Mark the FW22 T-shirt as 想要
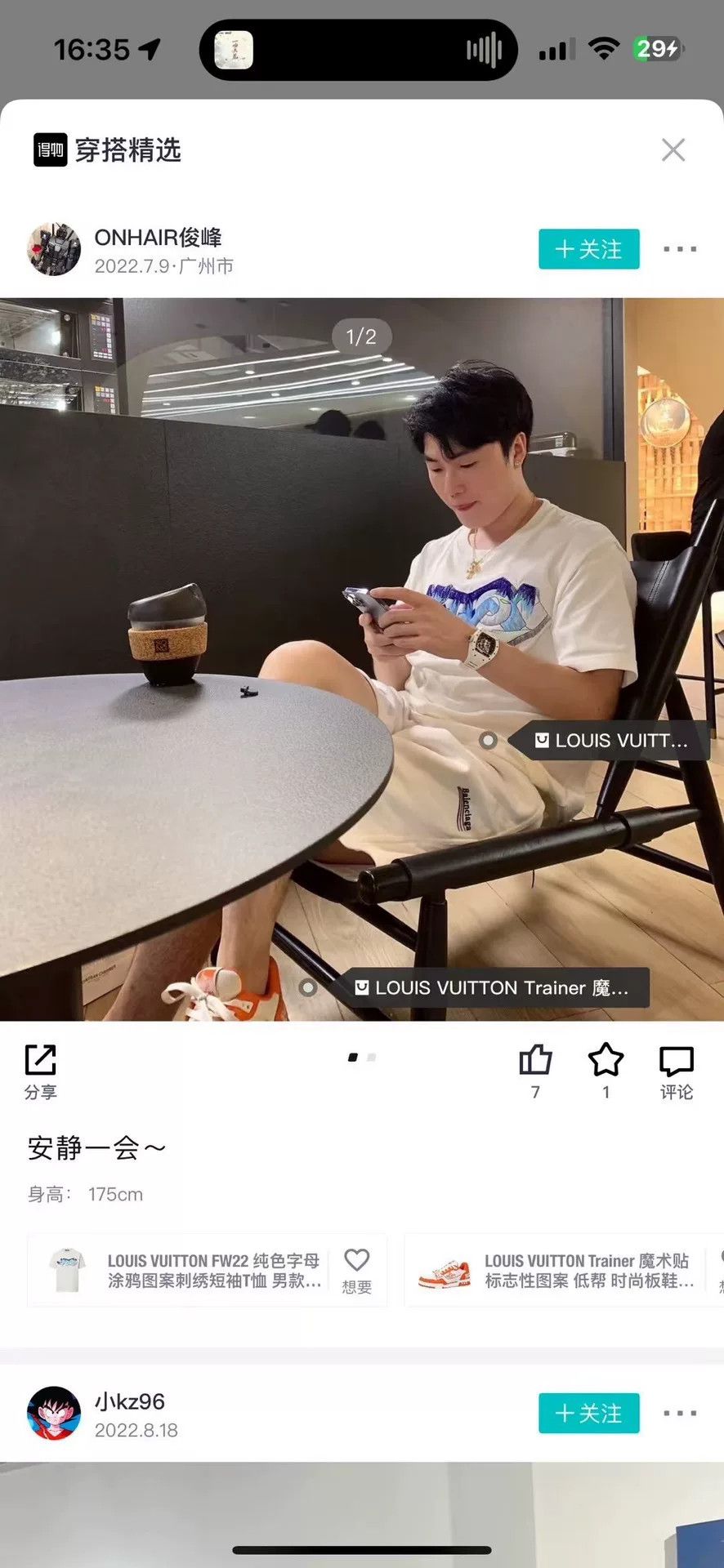Viewport: 724px width, 1568px height. [x=356, y=1271]
